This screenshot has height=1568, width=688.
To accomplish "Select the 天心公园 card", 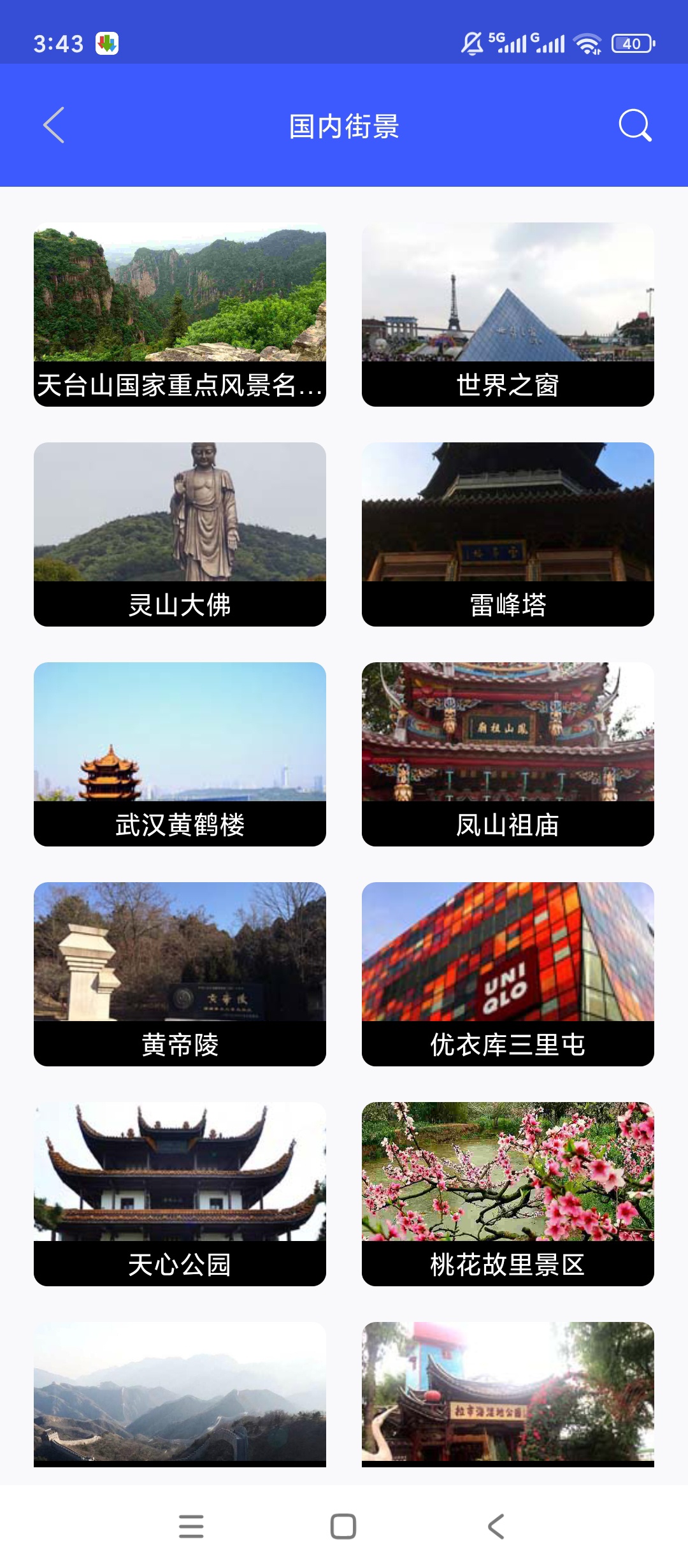I will [180, 1194].
